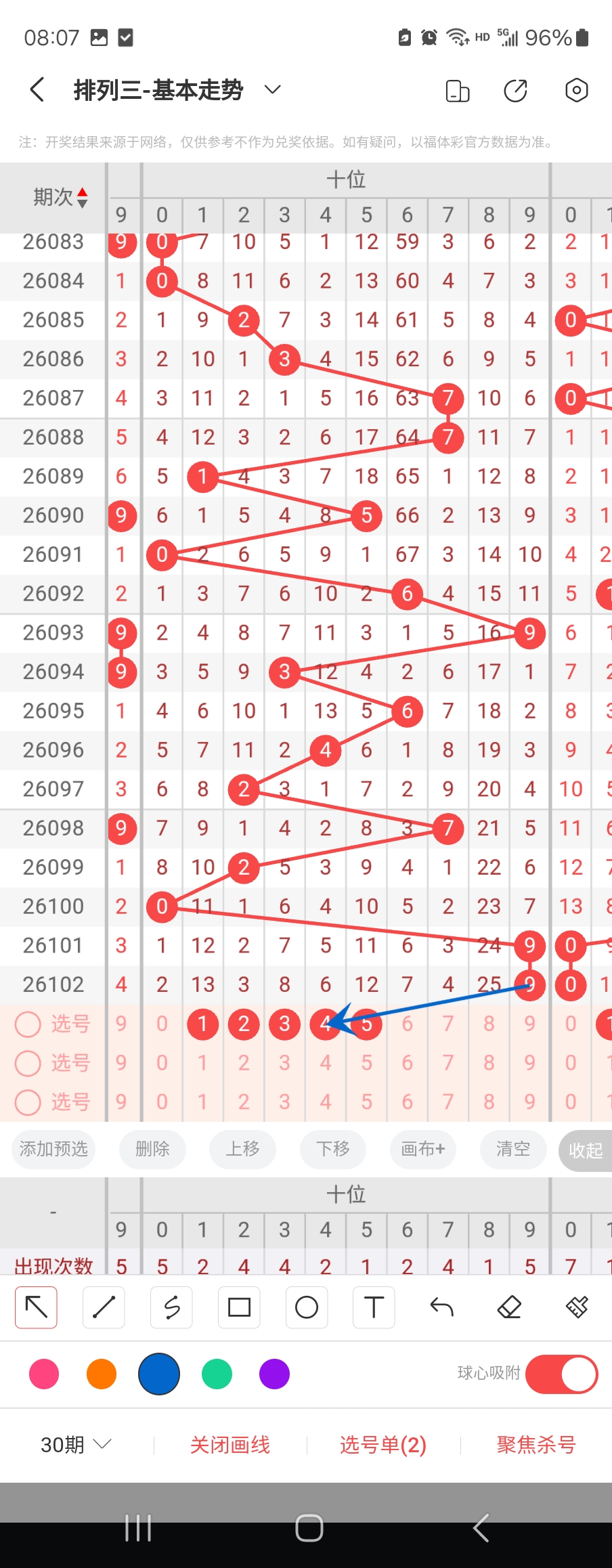
Task: Tap 添加预选 button
Action: 53,1149
